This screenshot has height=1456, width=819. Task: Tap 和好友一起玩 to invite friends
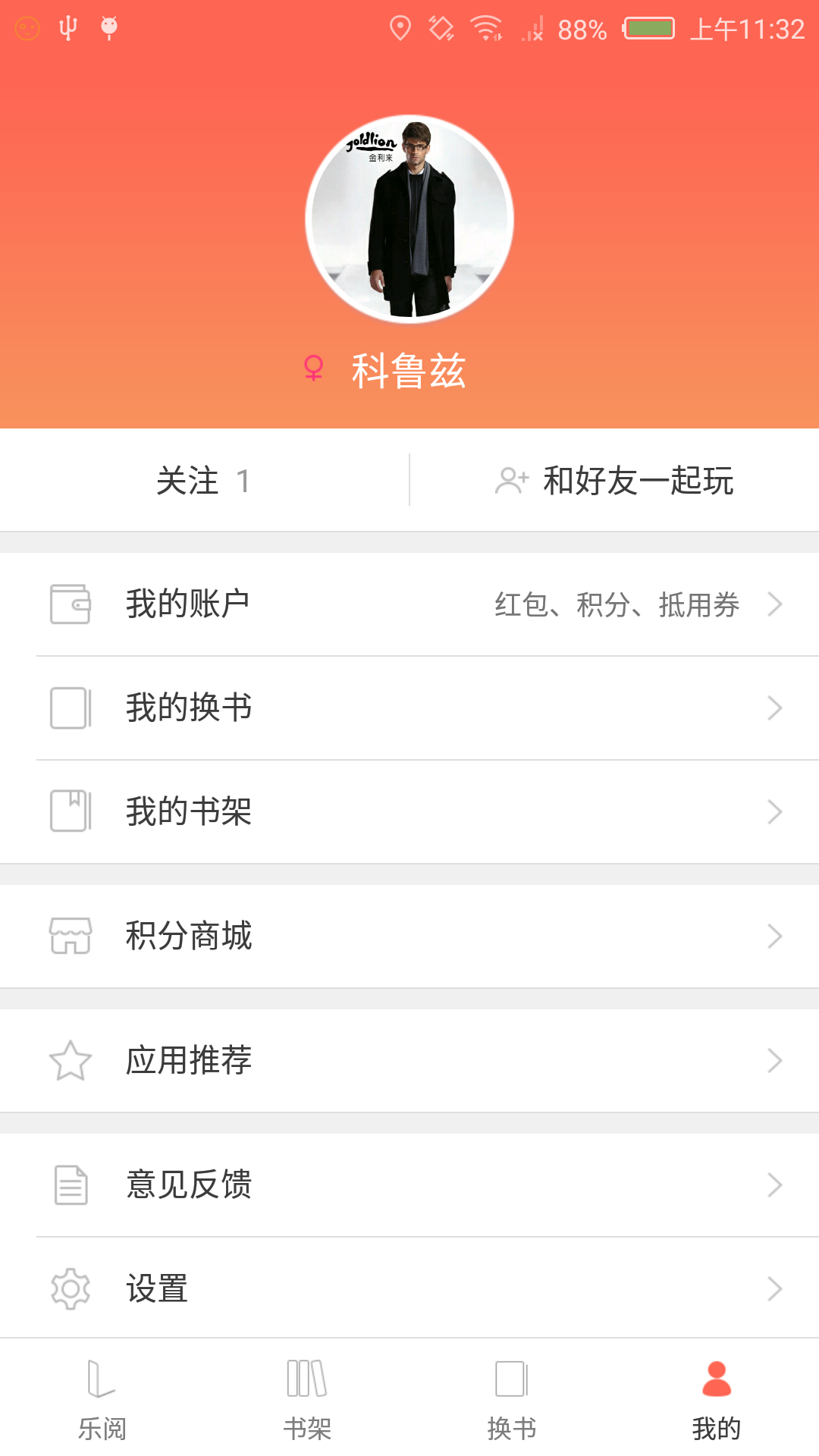pos(614,481)
